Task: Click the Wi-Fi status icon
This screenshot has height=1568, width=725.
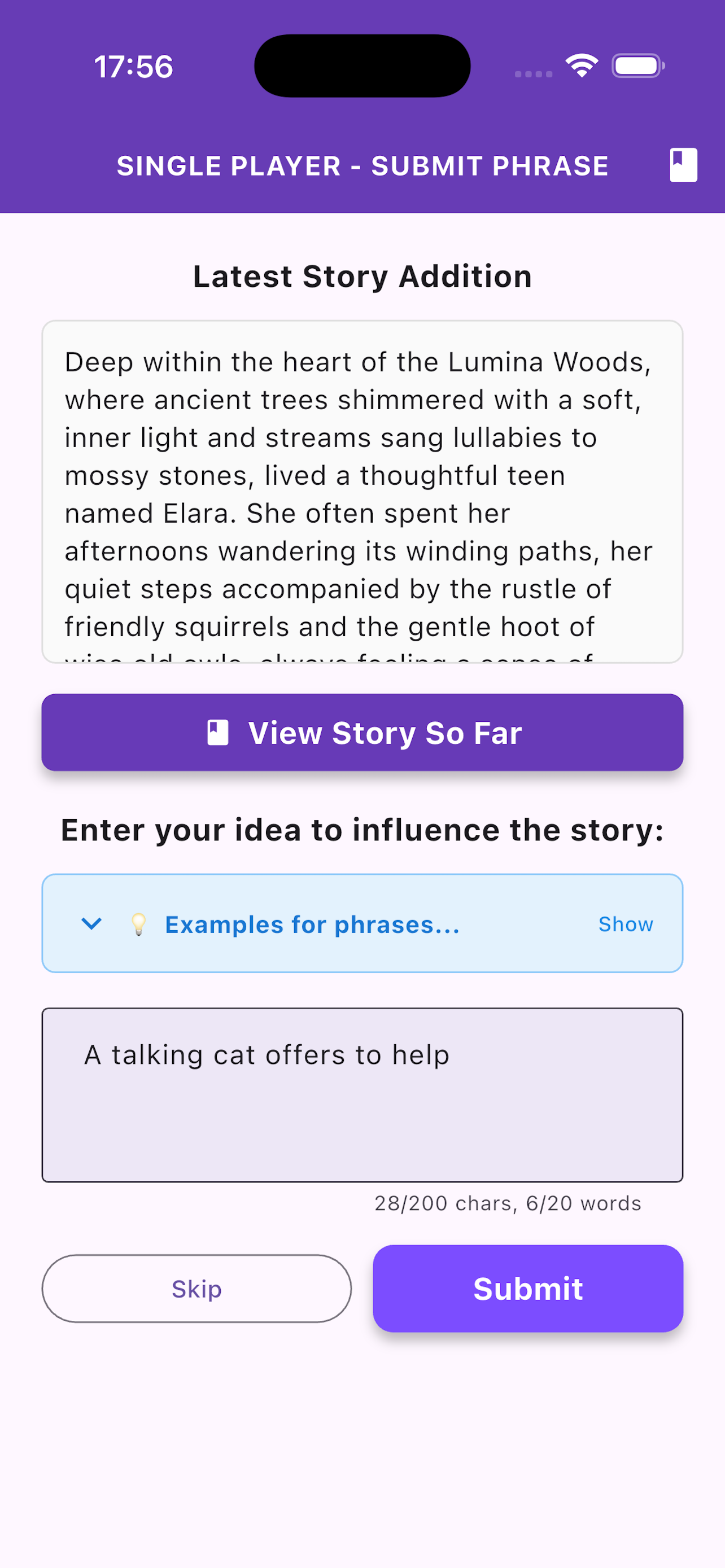Action: coord(582,65)
